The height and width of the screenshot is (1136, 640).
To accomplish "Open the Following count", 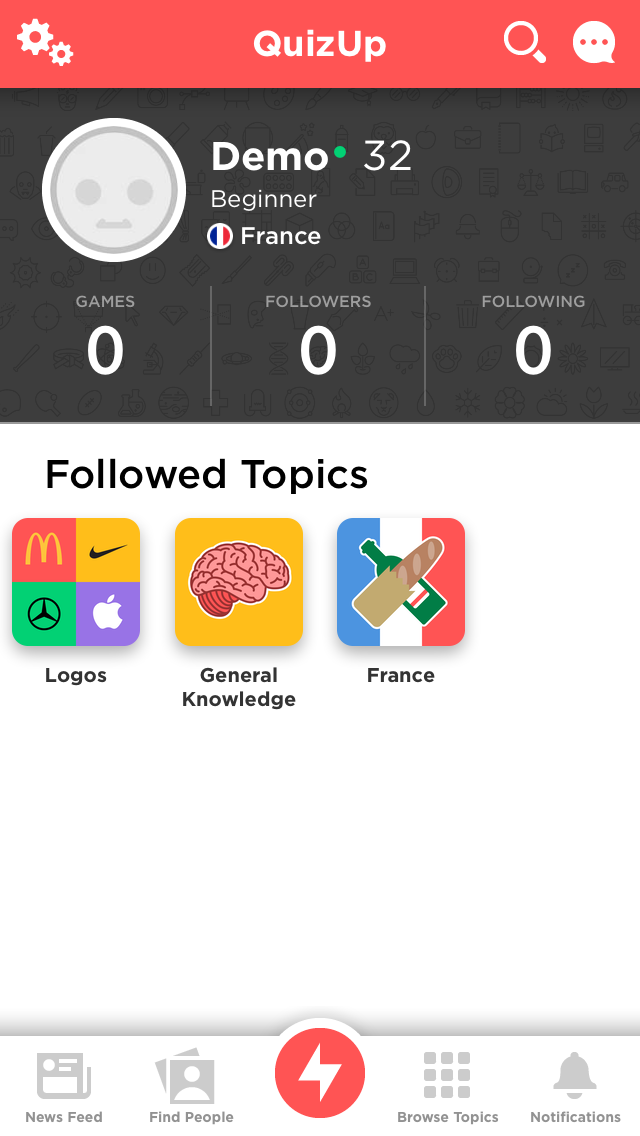I will 533,336.
